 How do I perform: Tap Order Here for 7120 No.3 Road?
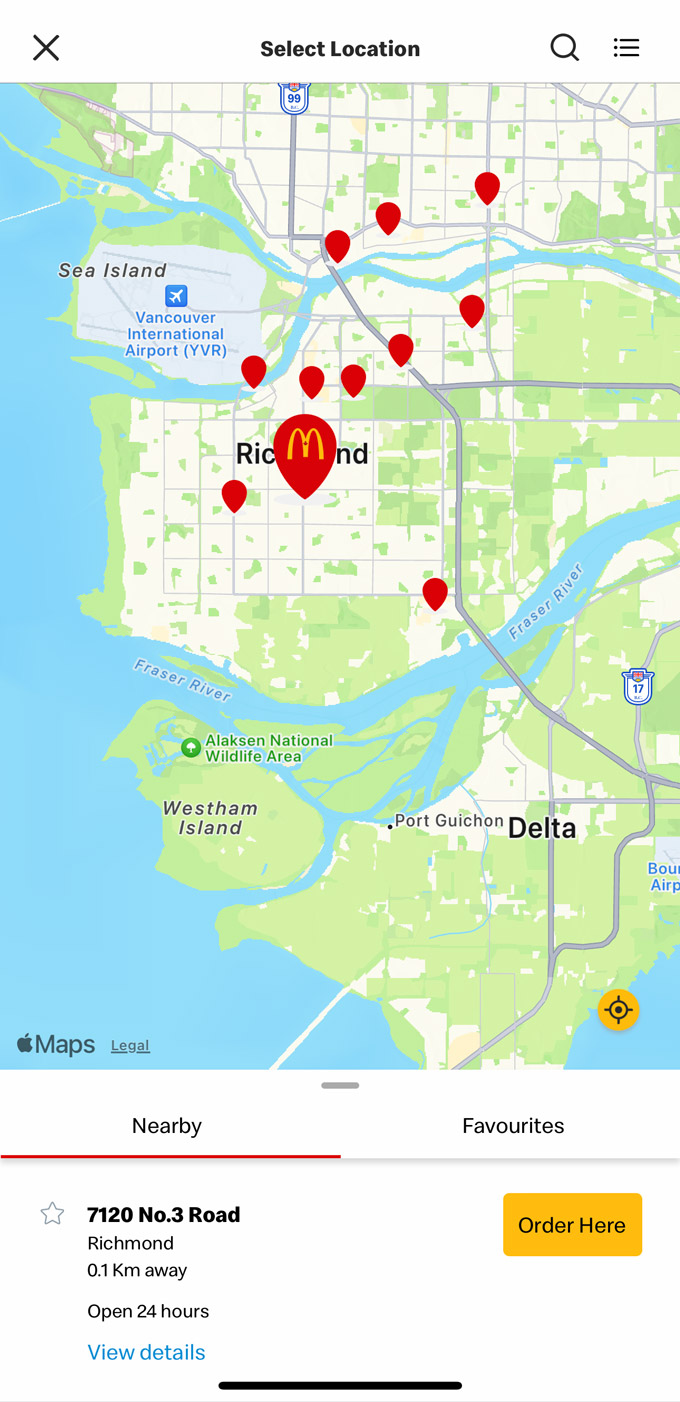pos(572,1225)
